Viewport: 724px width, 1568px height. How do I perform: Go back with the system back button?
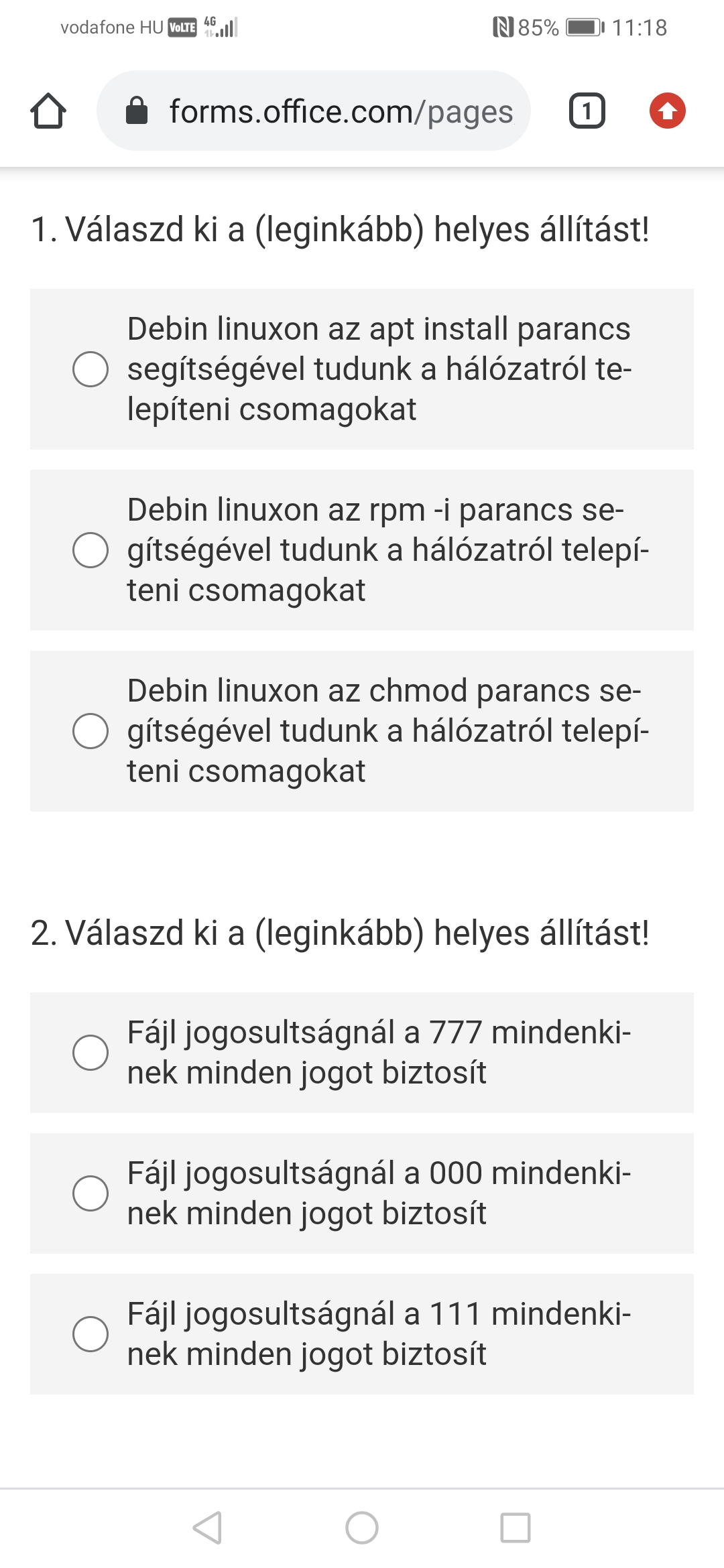(x=207, y=1528)
